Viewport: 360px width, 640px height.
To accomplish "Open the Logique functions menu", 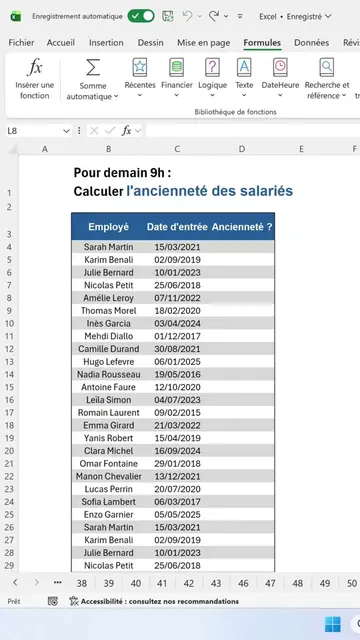I will (x=212, y=78).
